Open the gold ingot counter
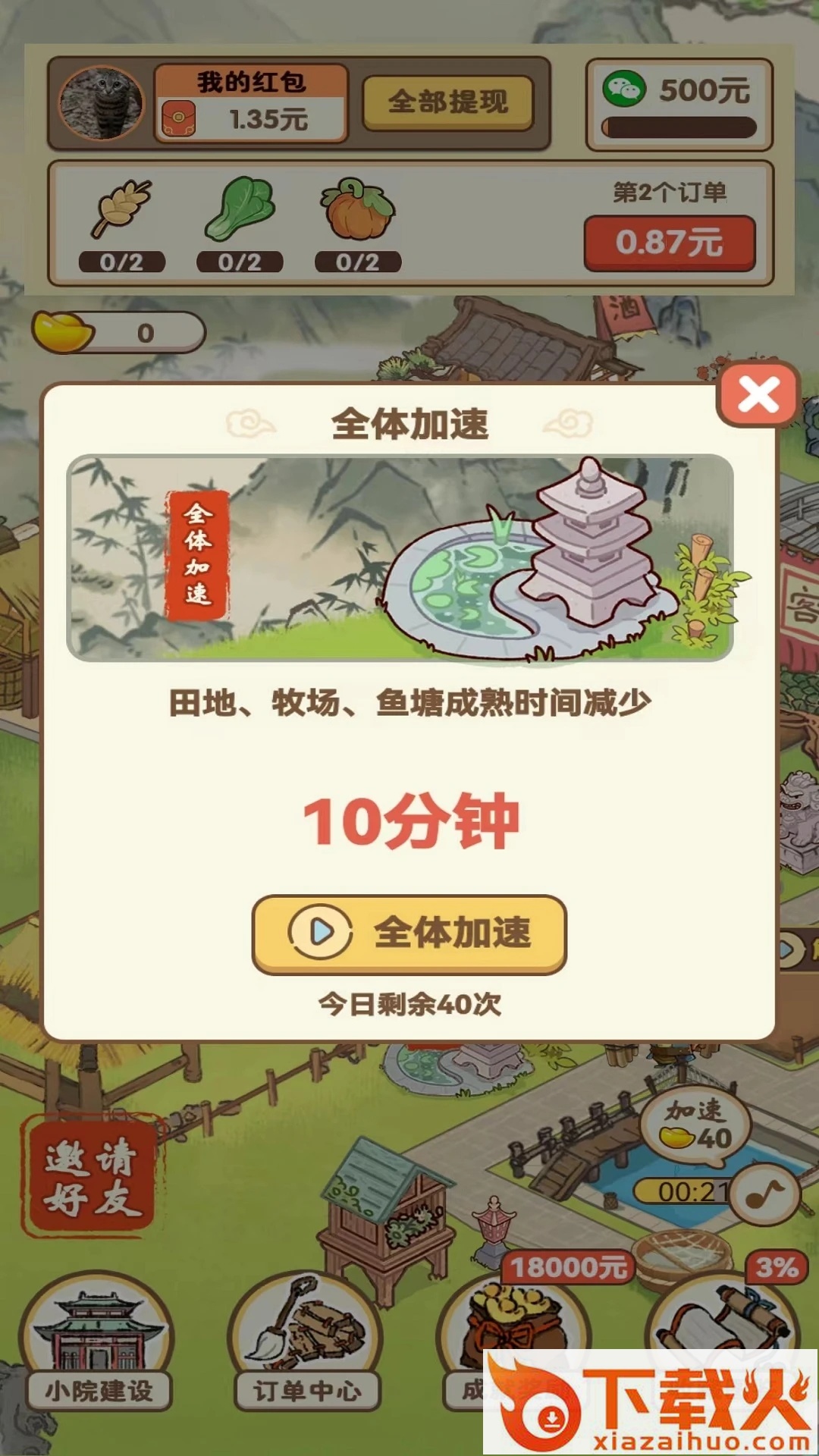Screen dimensions: 819x1456 118,332
